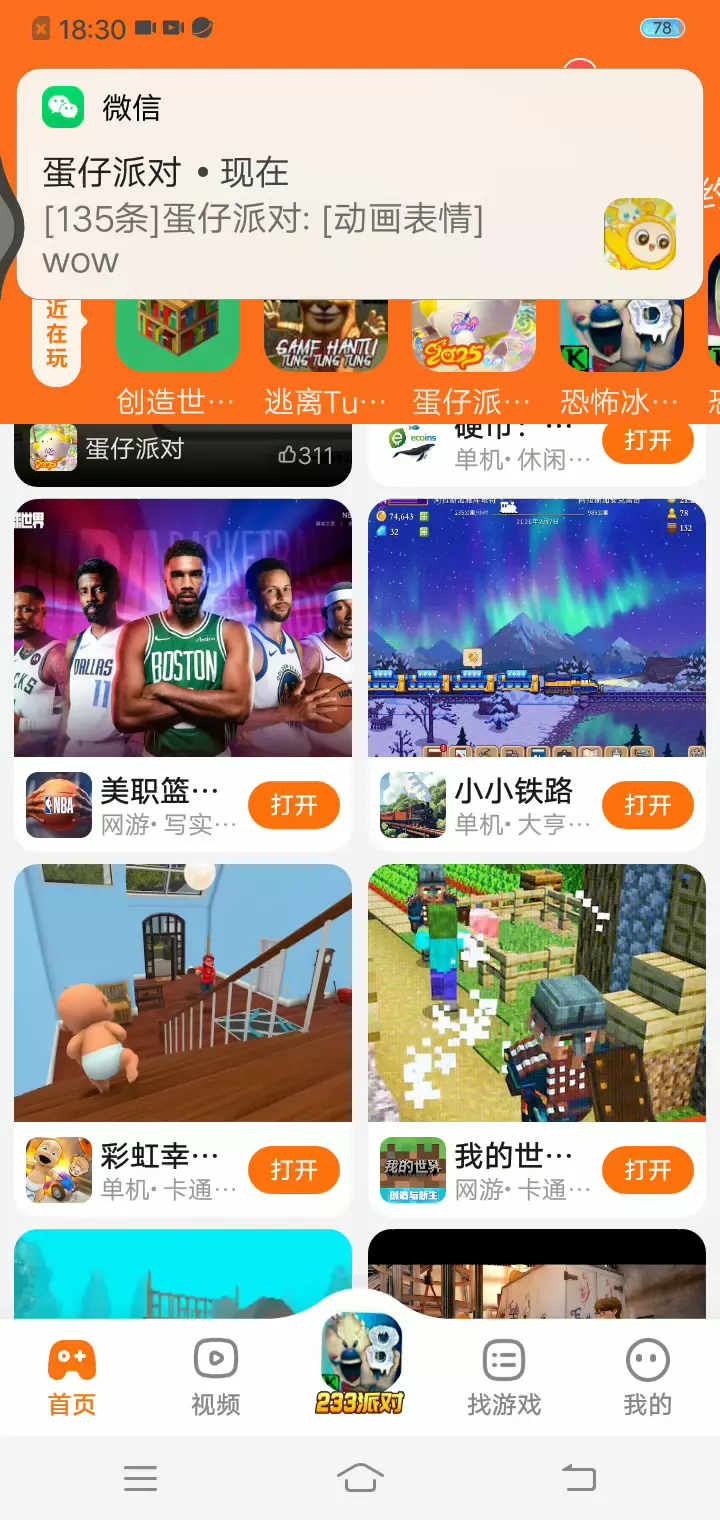Open recent apps from the navigation bar
Screen dimensions: 720x1520
[141, 1478]
